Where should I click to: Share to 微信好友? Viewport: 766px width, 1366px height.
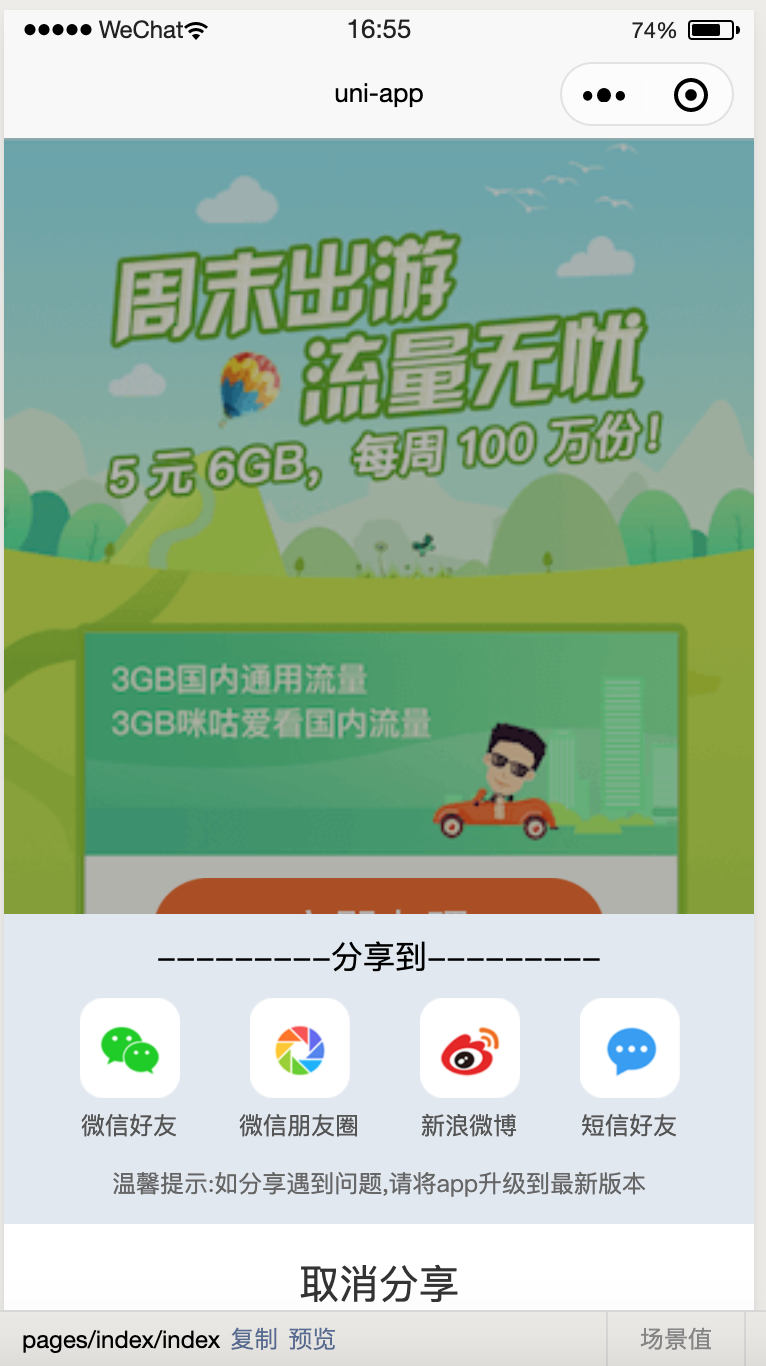[130, 1048]
